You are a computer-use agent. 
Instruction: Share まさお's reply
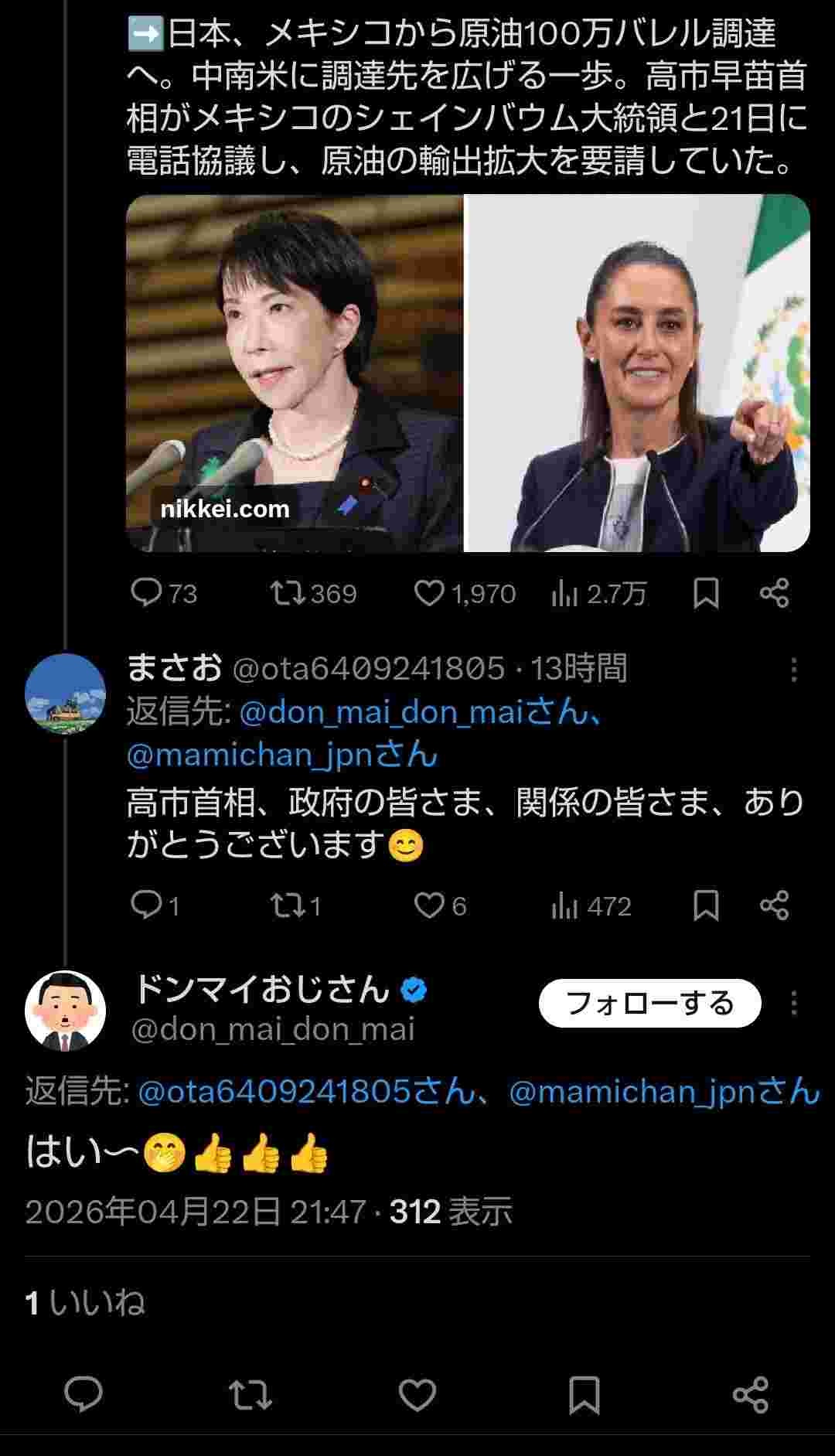(774, 905)
